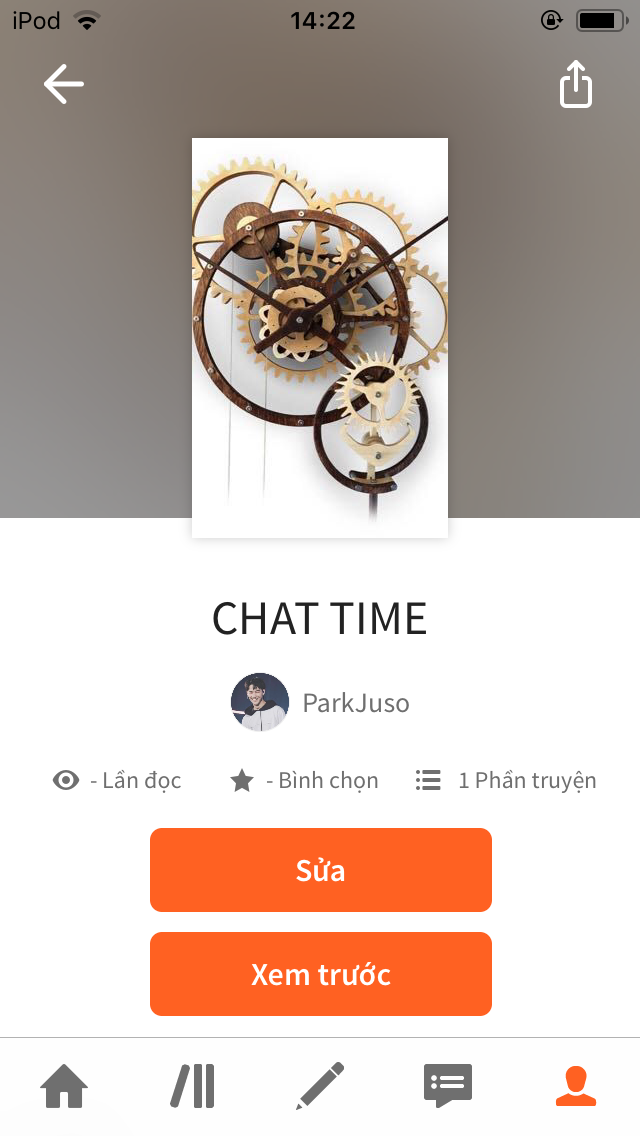Switch to the Write pencil tab
Viewport: 640px width, 1136px height.
tap(320, 1086)
